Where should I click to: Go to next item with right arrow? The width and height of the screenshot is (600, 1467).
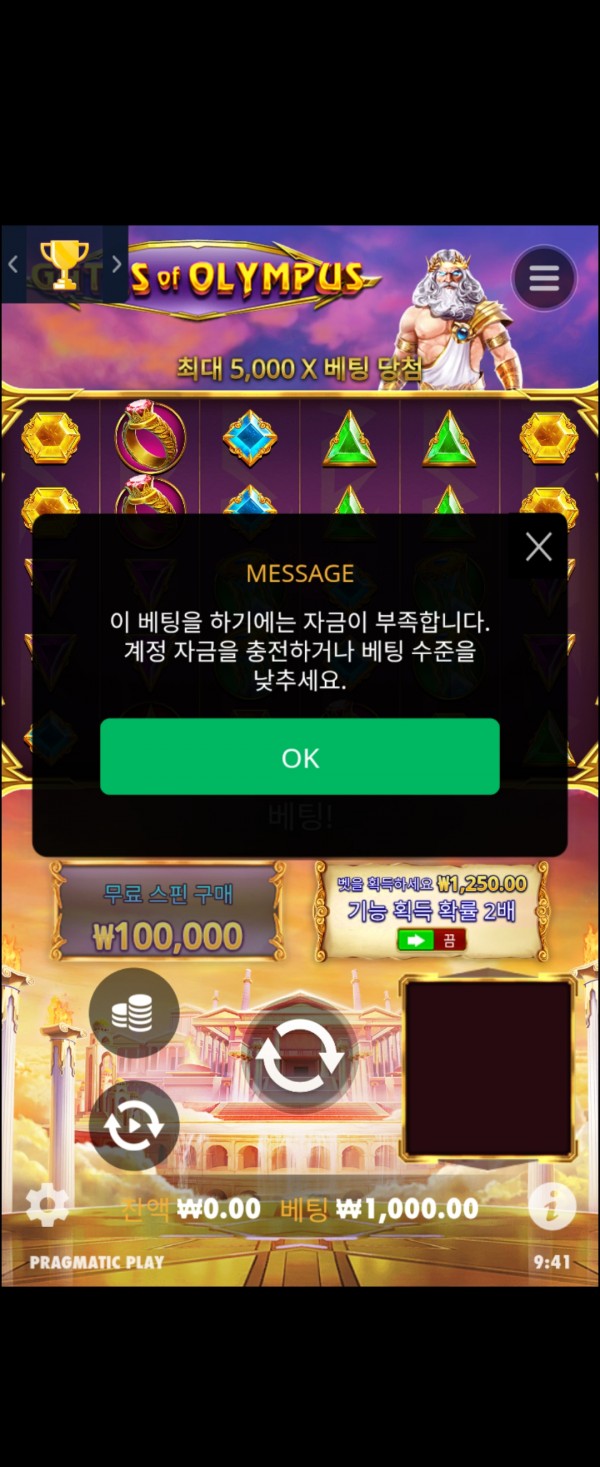coord(117,264)
